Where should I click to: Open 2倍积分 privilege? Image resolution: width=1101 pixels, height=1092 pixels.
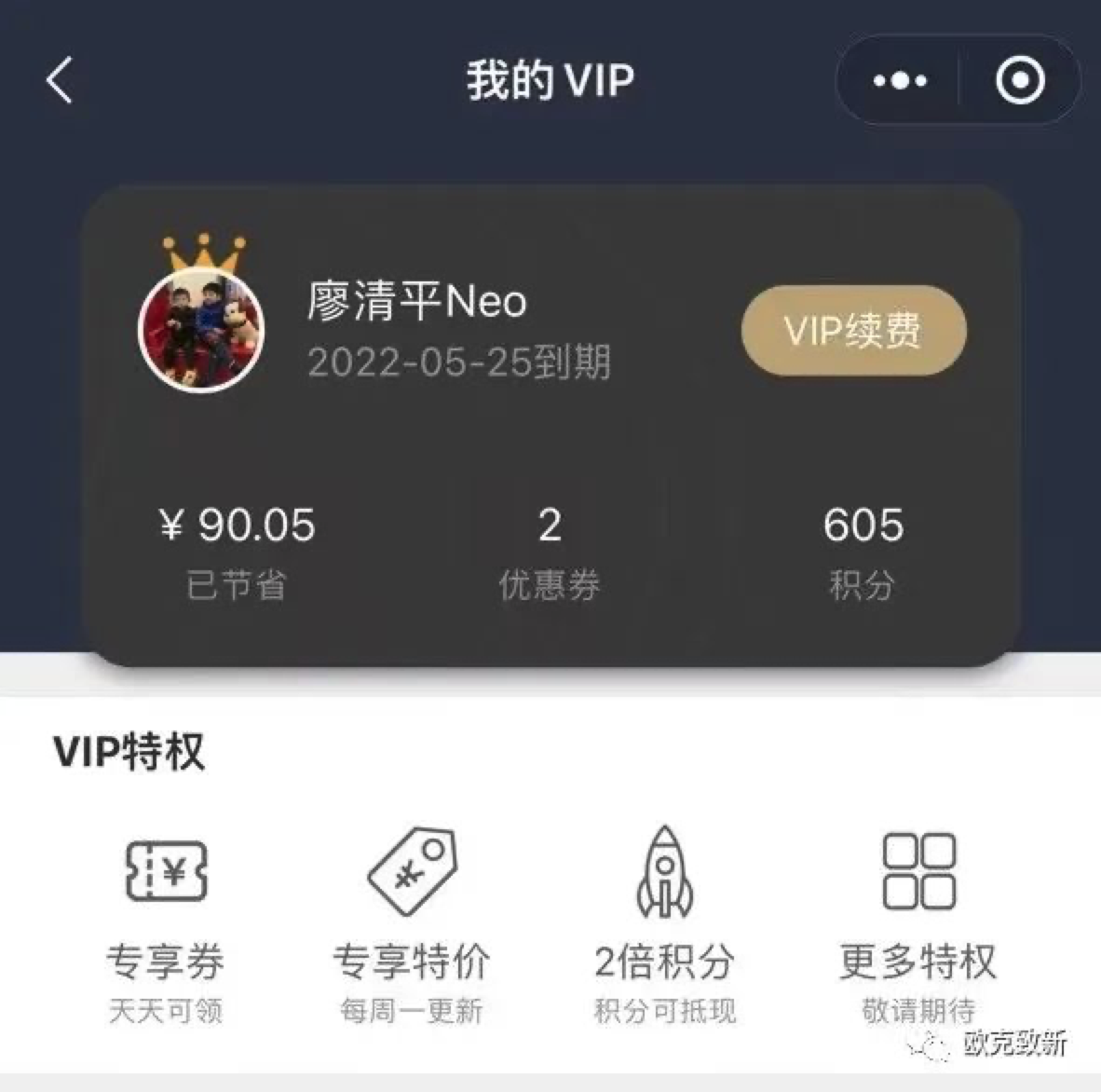click(664, 922)
